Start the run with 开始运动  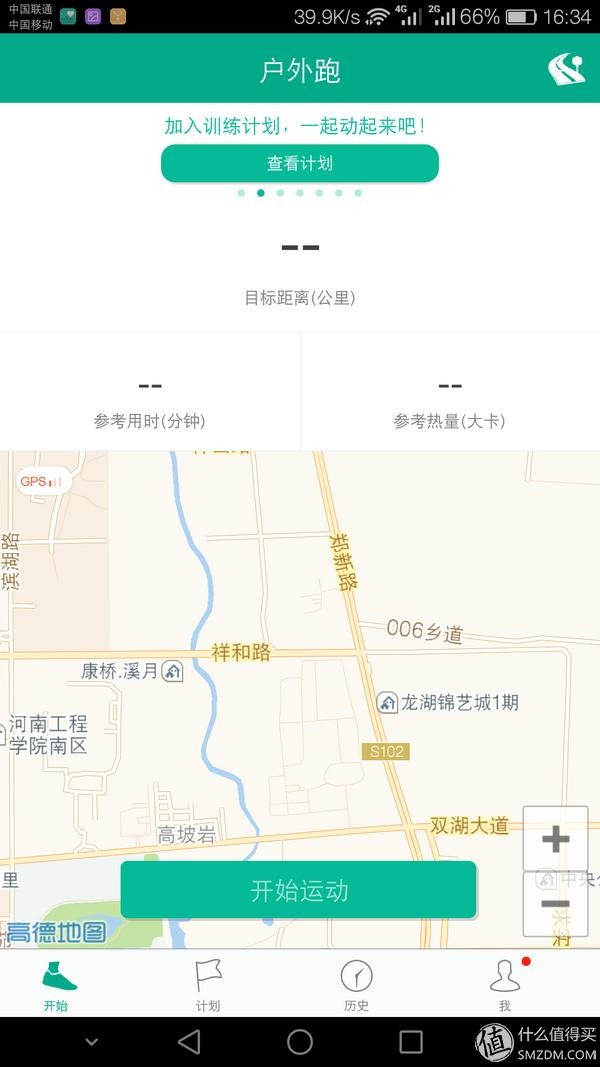coord(298,890)
